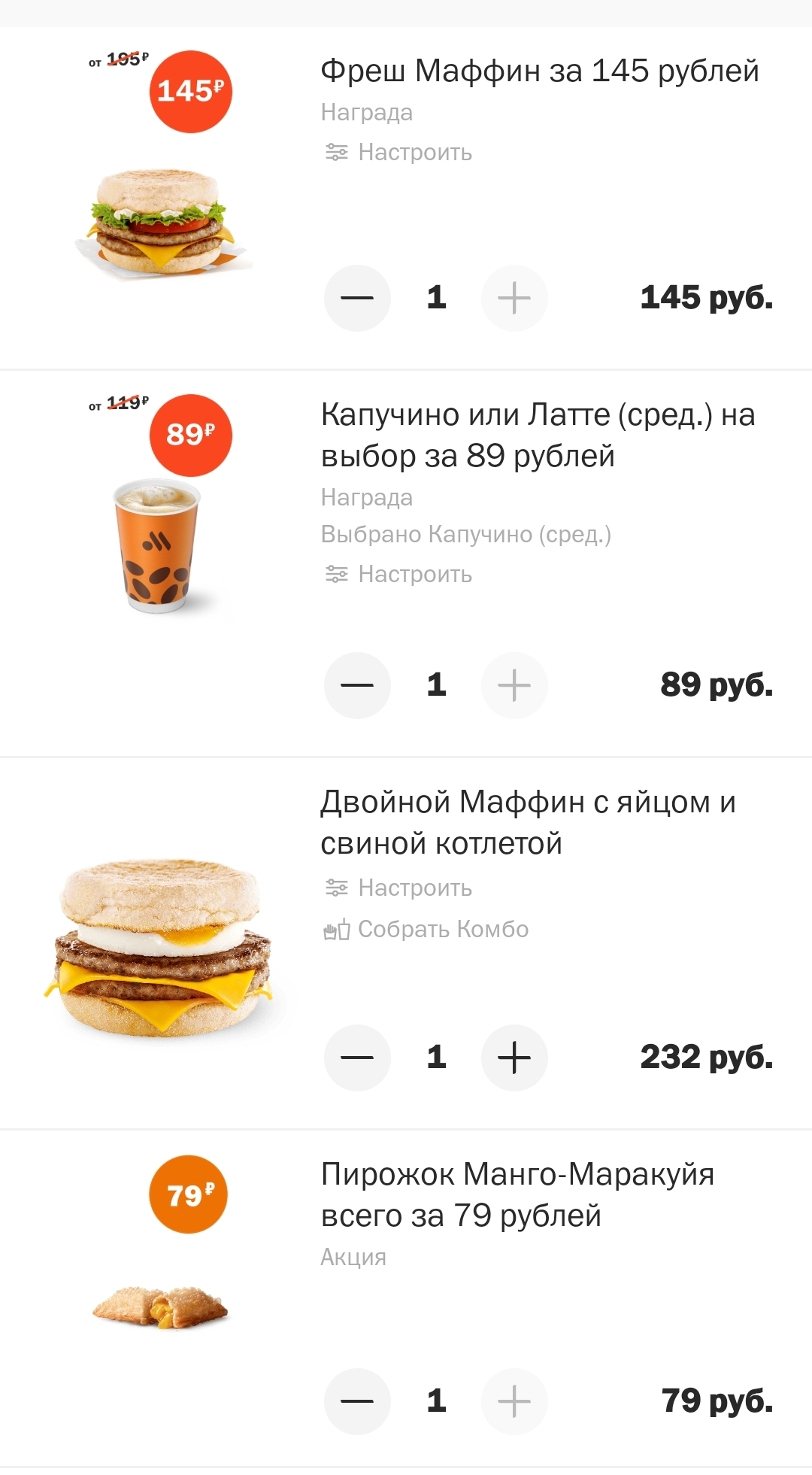
Task: Customize the Капучино или Латте order
Action: pyautogui.click(x=398, y=575)
